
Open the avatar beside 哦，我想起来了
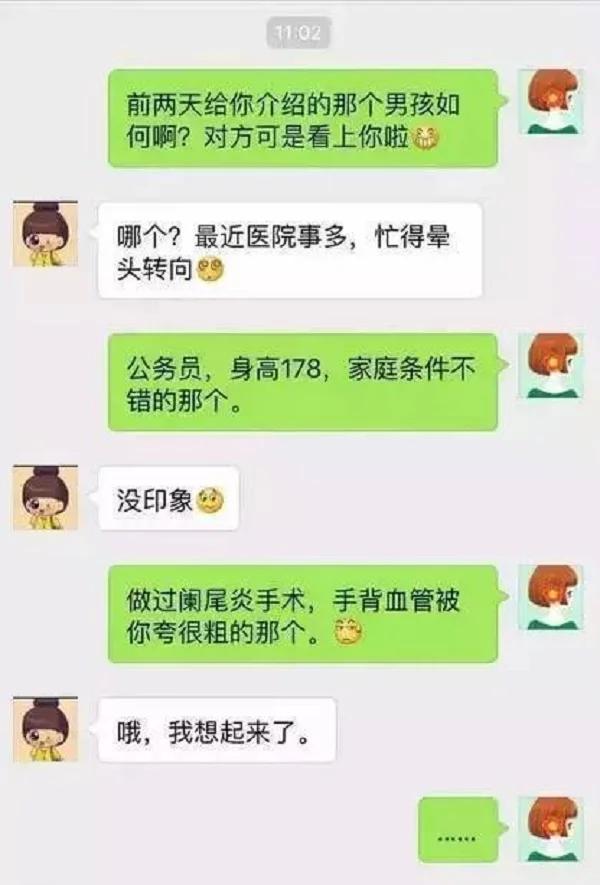(x=45, y=729)
